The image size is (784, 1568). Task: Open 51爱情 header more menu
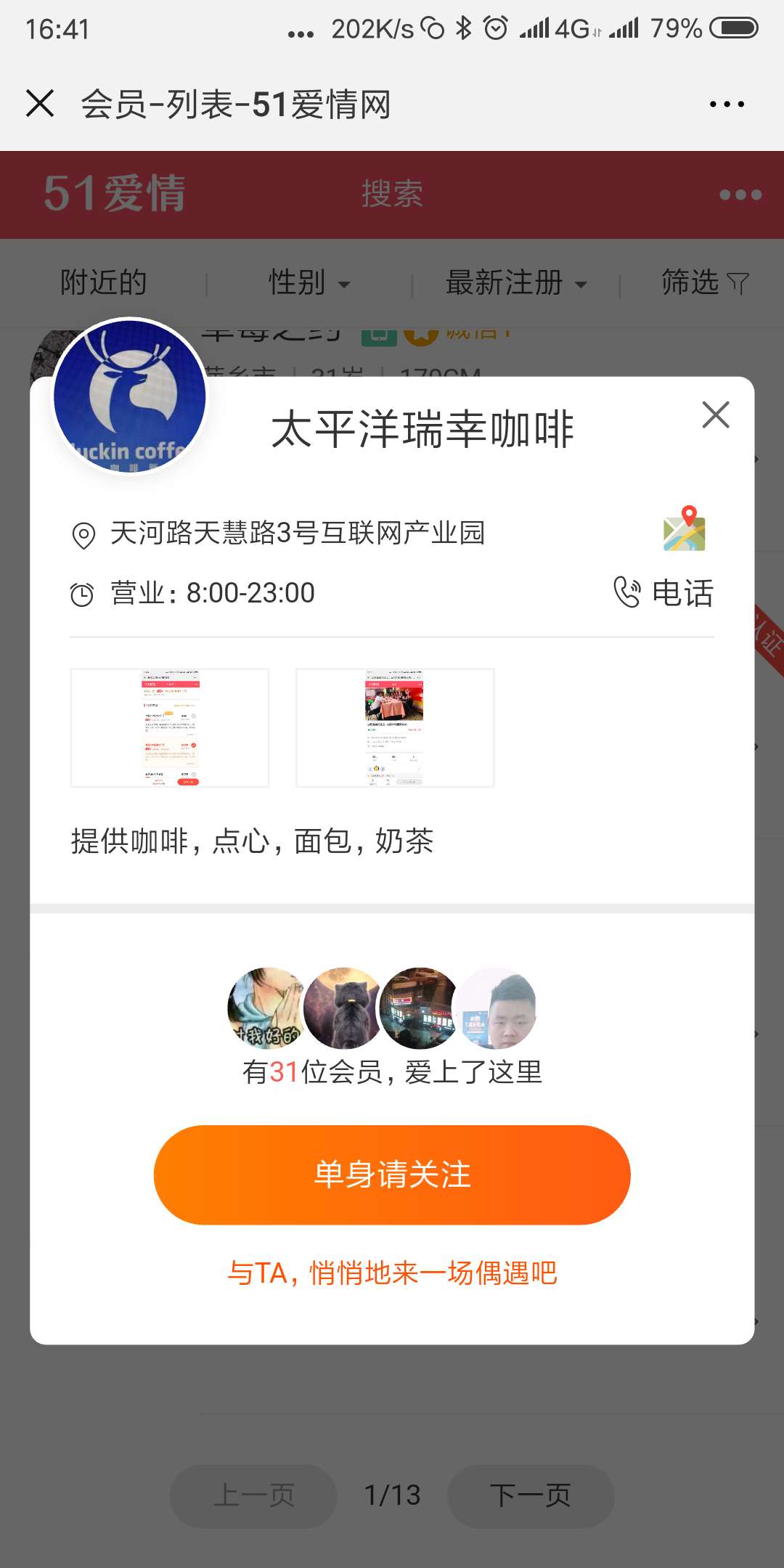(x=740, y=195)
